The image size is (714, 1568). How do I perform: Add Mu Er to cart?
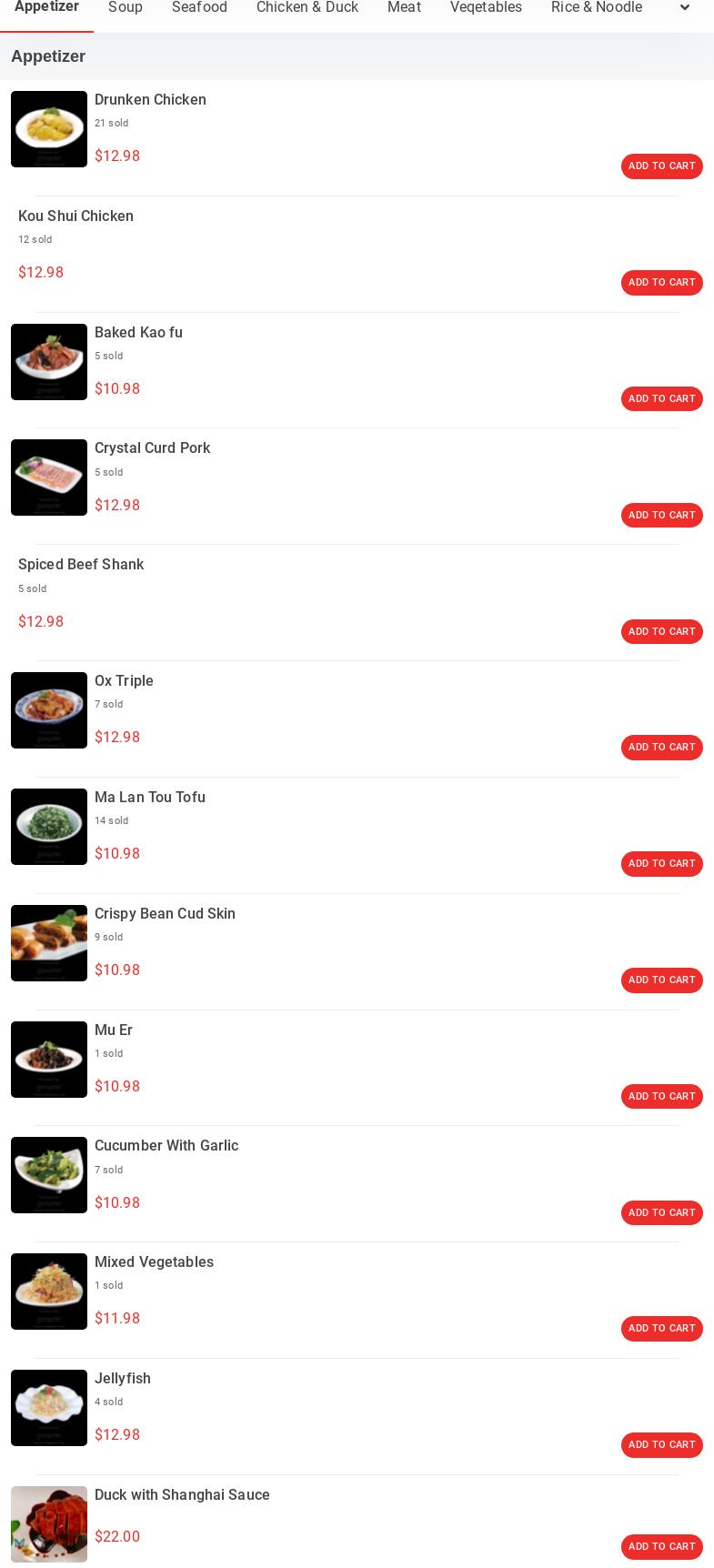click(661, 1097)
